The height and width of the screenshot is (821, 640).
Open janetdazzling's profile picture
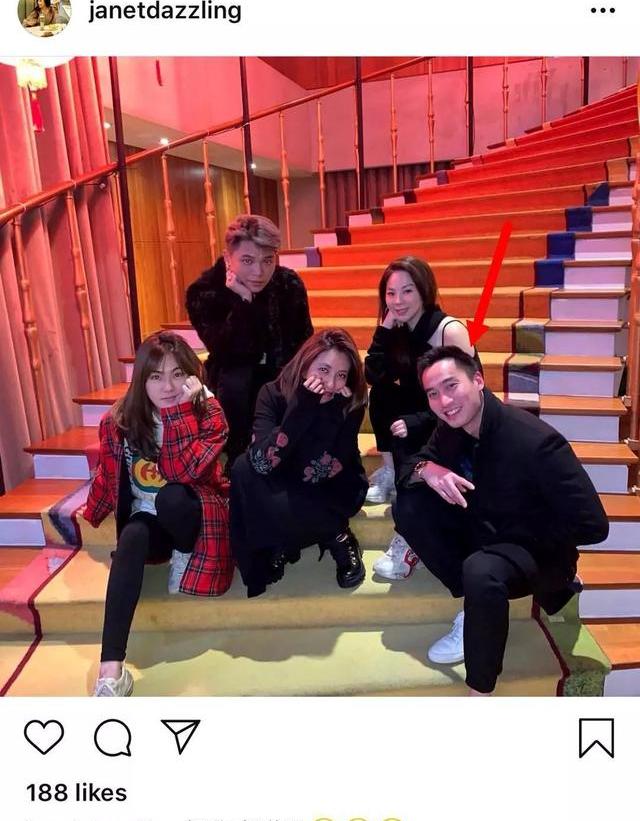click(44, 14)
